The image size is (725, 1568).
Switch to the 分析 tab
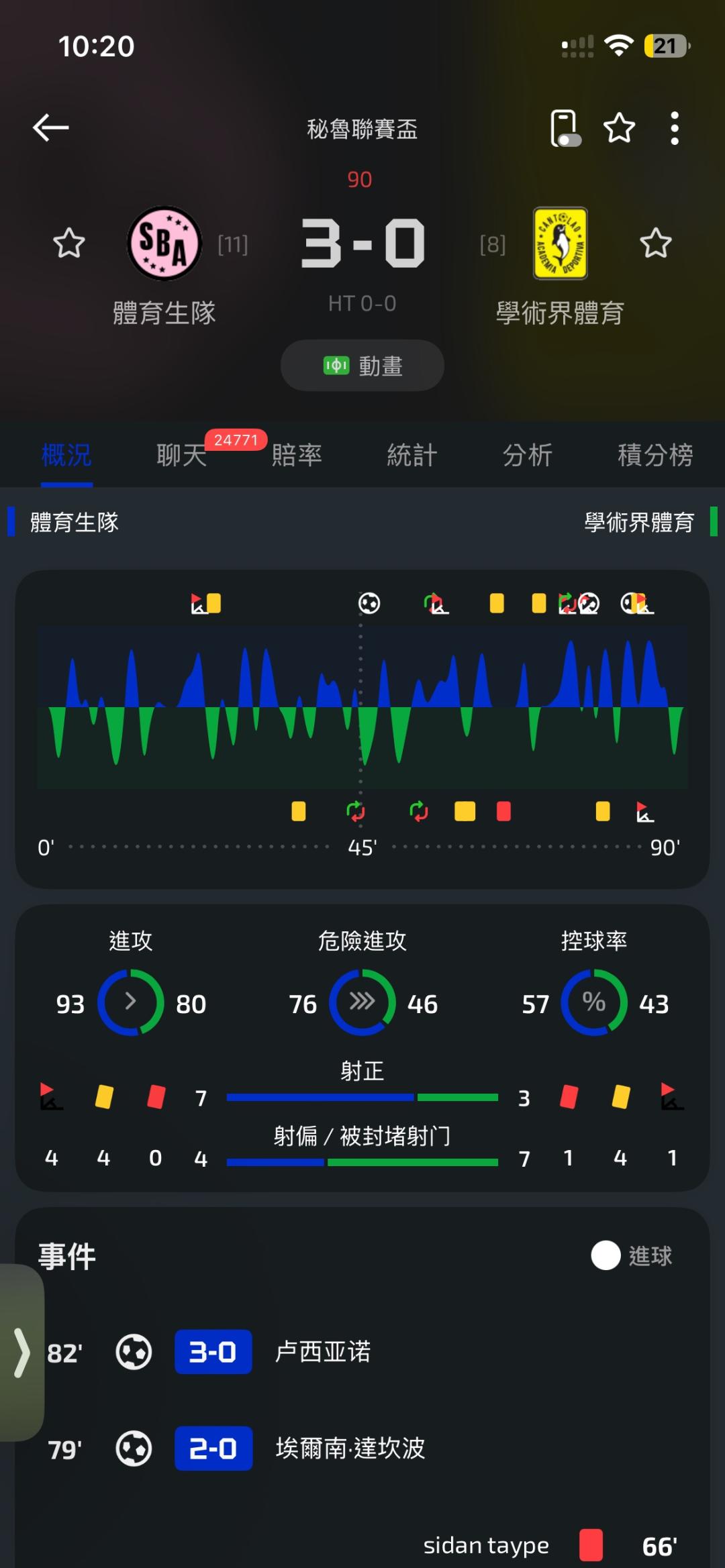(x=528, y=455)
